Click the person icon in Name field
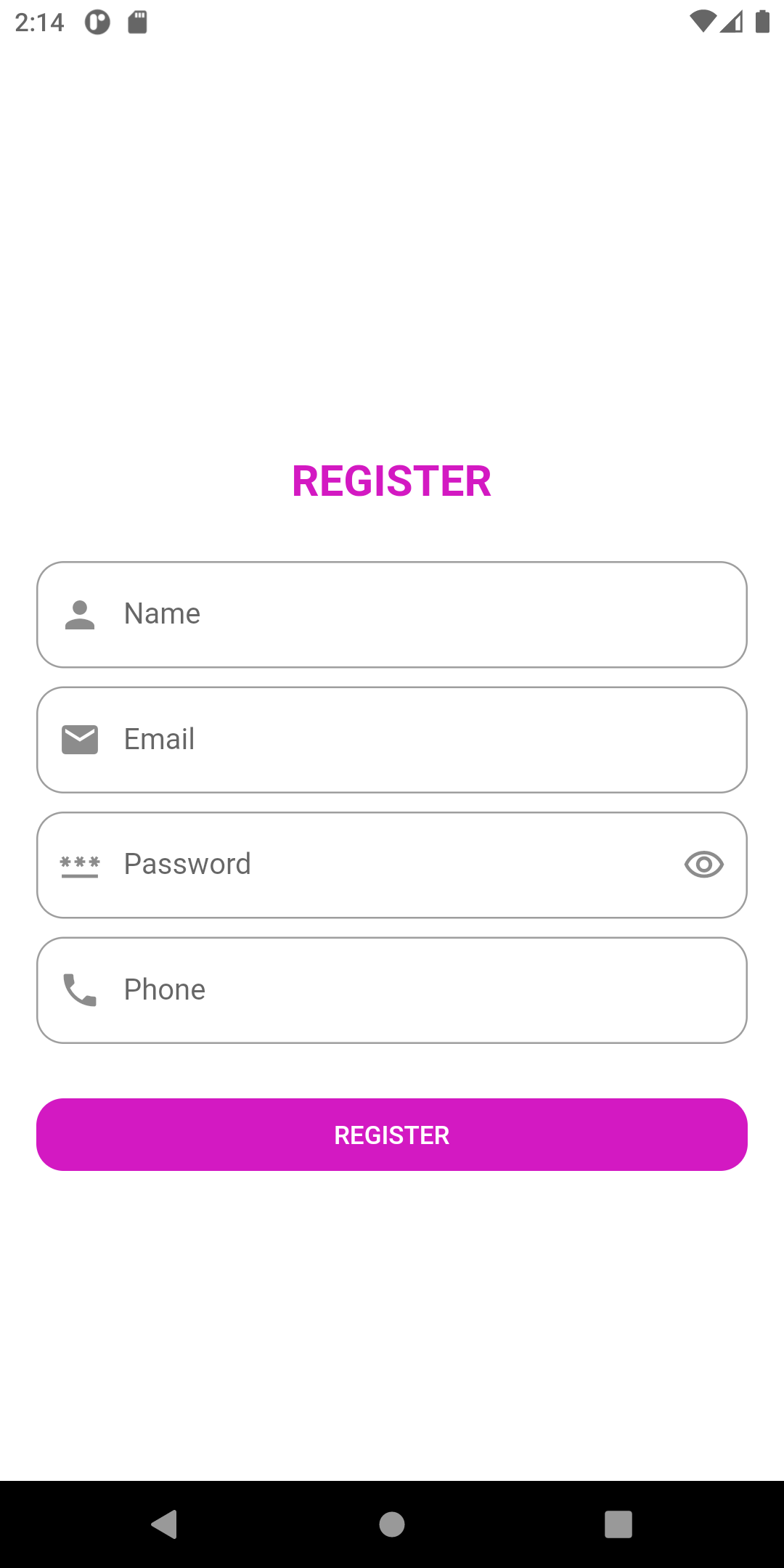784x1568 pixels. 80,613
